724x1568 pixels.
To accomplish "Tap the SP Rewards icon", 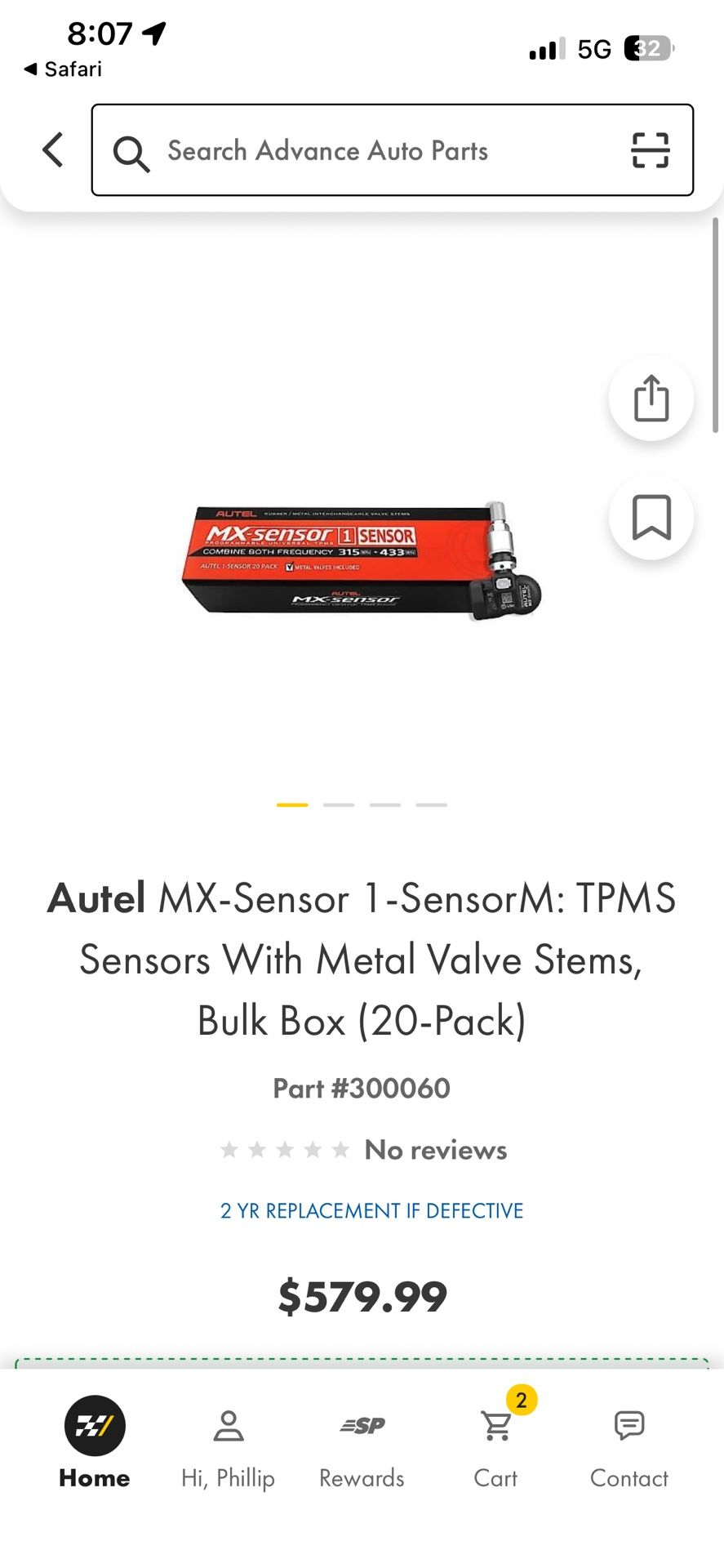I will pos(361,1424).
